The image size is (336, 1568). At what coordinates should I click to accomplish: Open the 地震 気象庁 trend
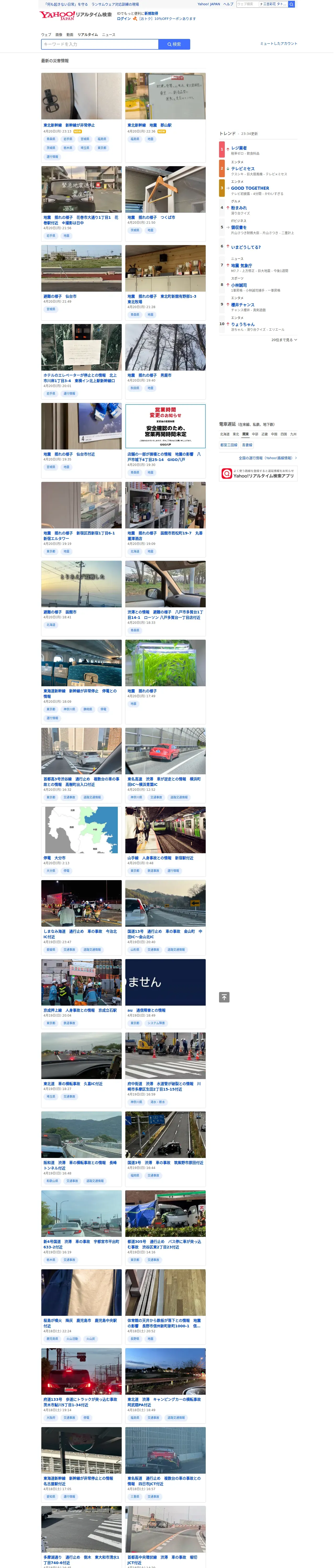[x=242, y=266]
